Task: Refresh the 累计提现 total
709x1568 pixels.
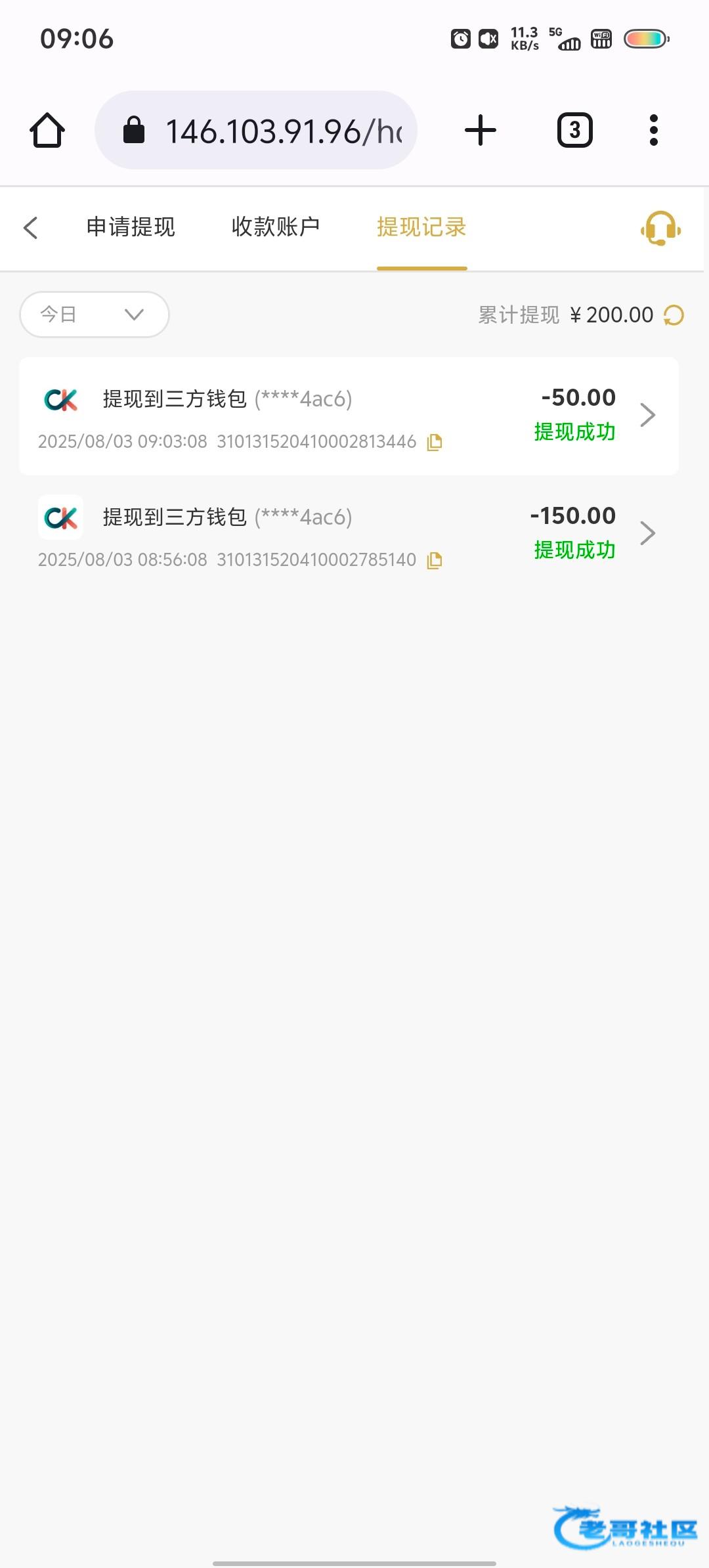Action: click(674, 315)
